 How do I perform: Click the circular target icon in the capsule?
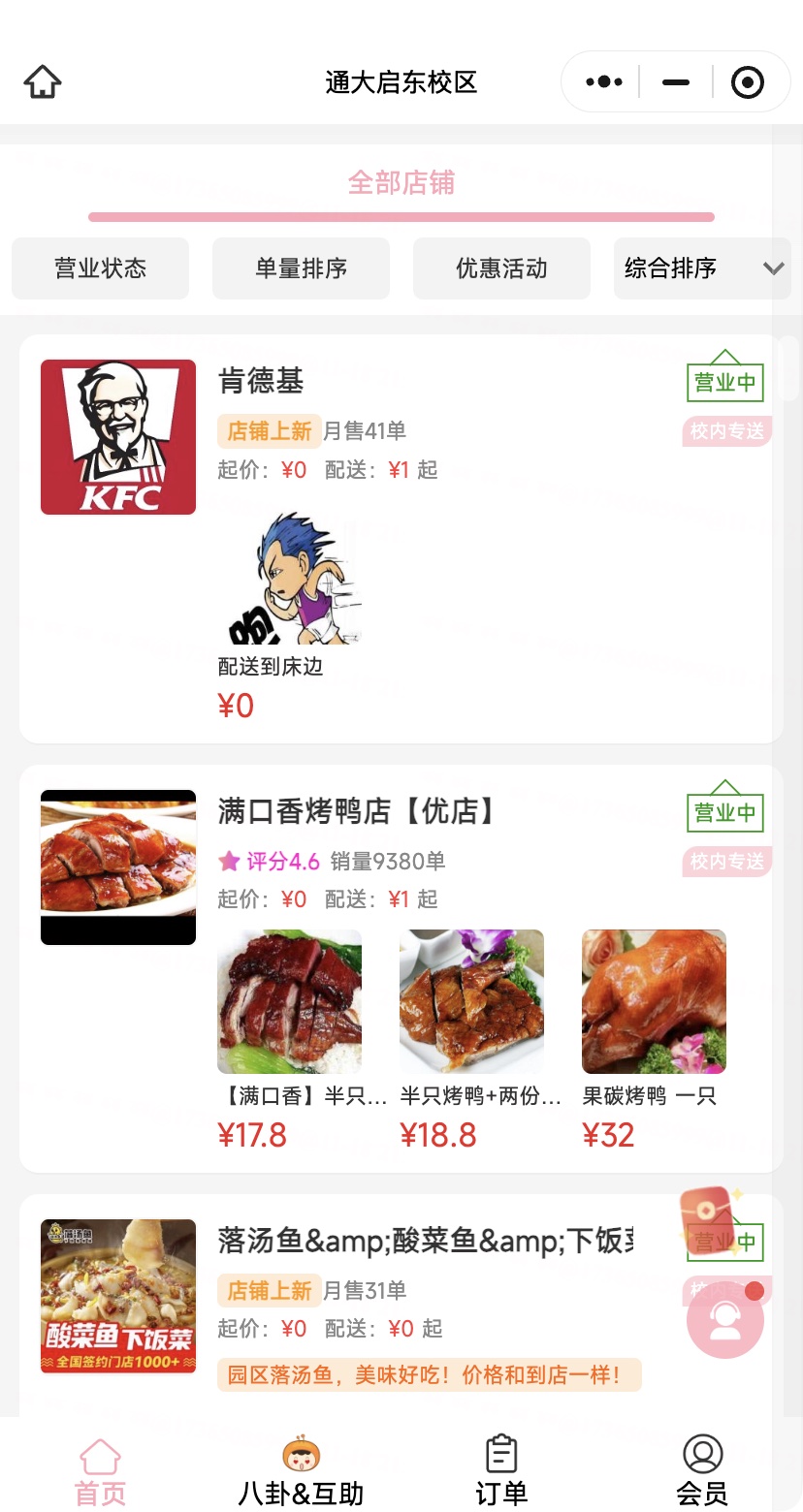pos(747,81)
